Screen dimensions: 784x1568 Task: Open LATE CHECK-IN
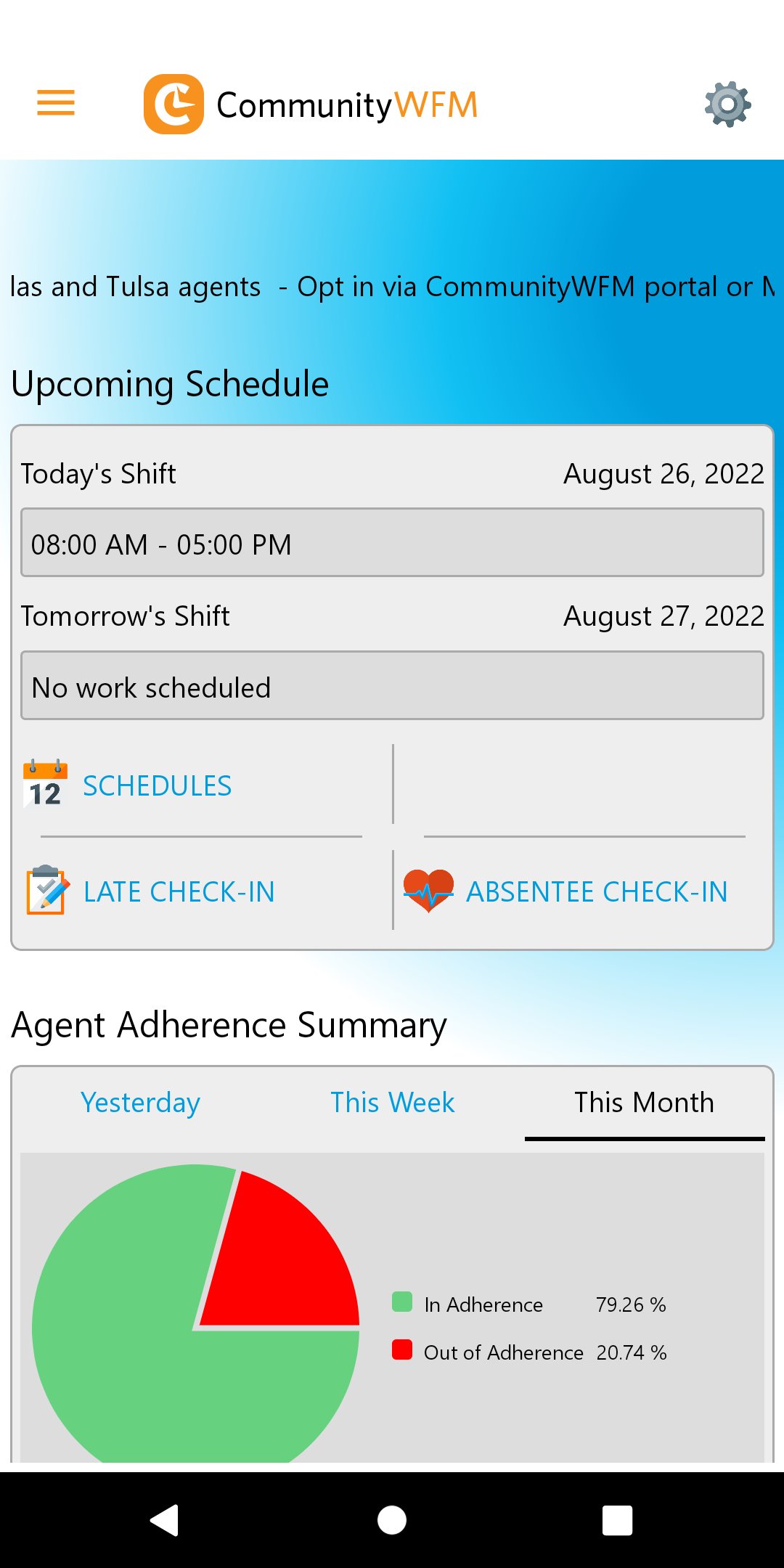pyautogui.click(x=179, y=891)
